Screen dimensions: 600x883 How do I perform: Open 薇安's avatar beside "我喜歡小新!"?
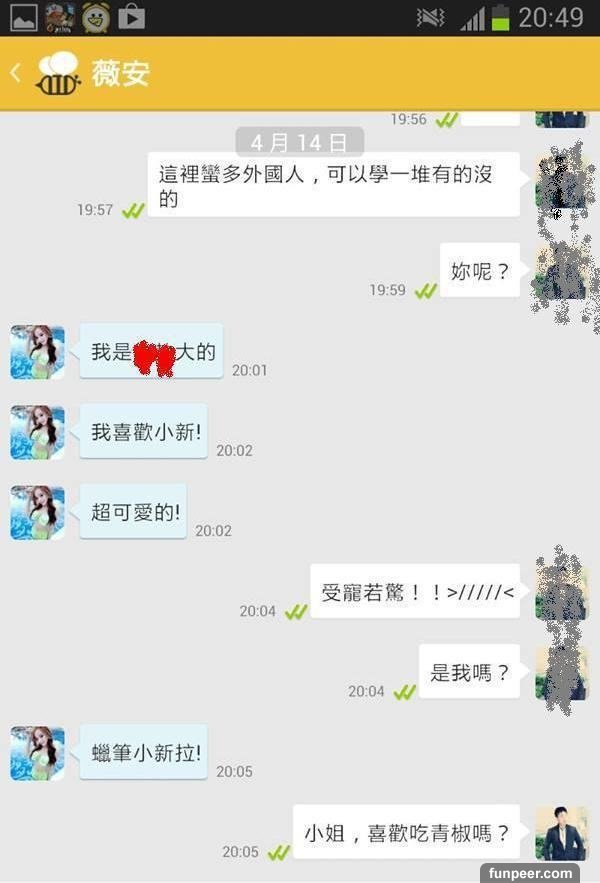(38, 432)
